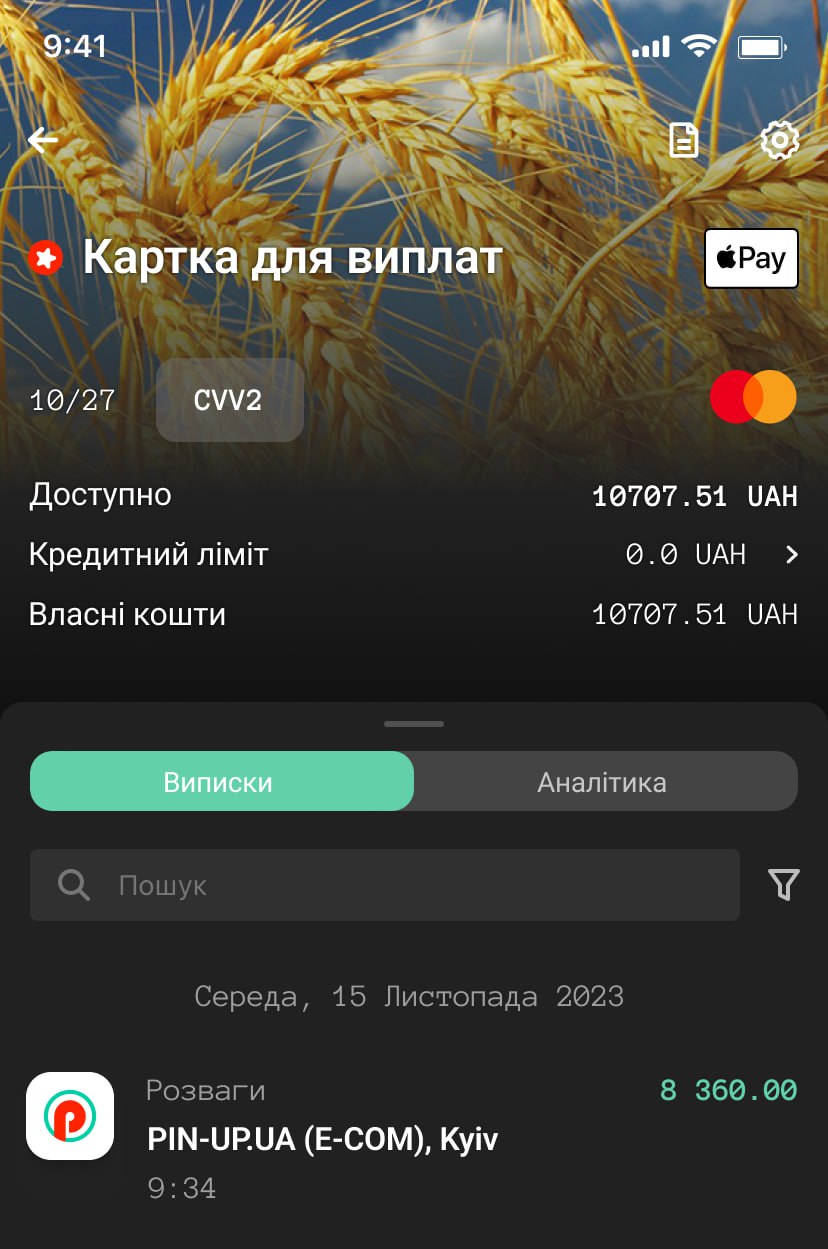Viewport: 828px width, 1249px height.
Task: Add card to Apple Pay
Action: click(751, 259)
